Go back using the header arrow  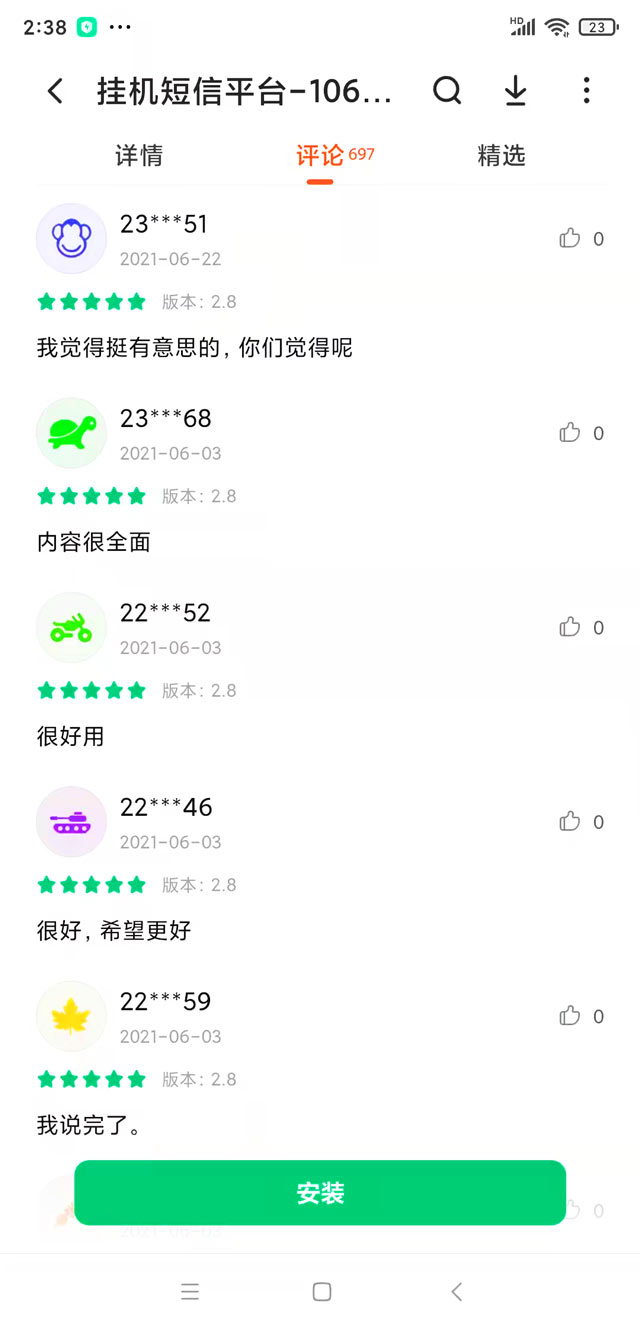[56, 92]
